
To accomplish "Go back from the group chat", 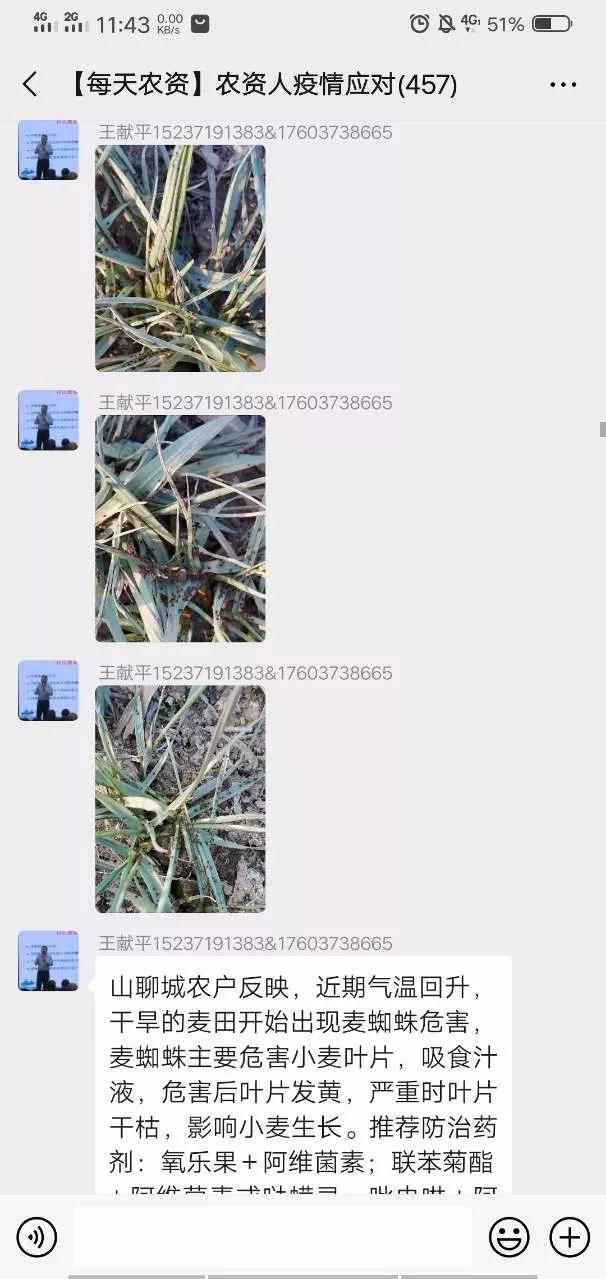I will pos(30,85).
